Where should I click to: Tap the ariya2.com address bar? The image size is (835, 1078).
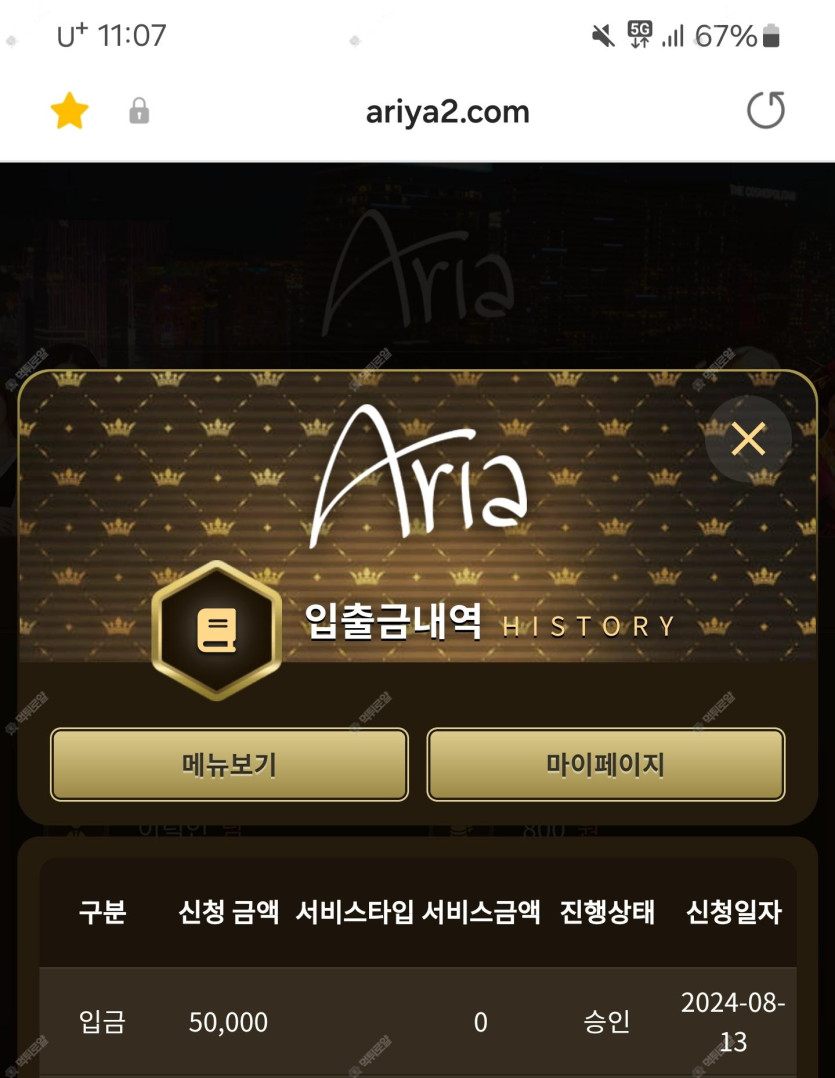click(447, 112)
